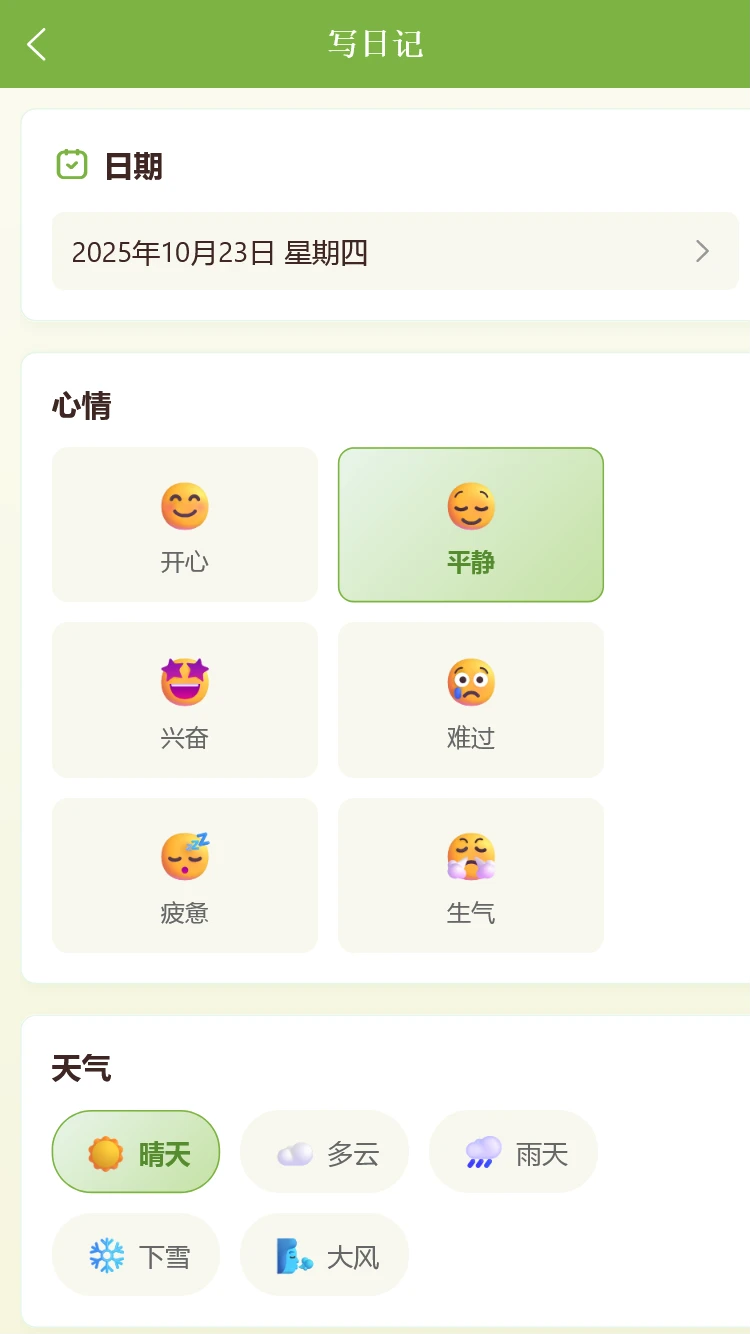Set weather to 下雪
This screenshot has height=1336, width=752.
point(136,1255)
